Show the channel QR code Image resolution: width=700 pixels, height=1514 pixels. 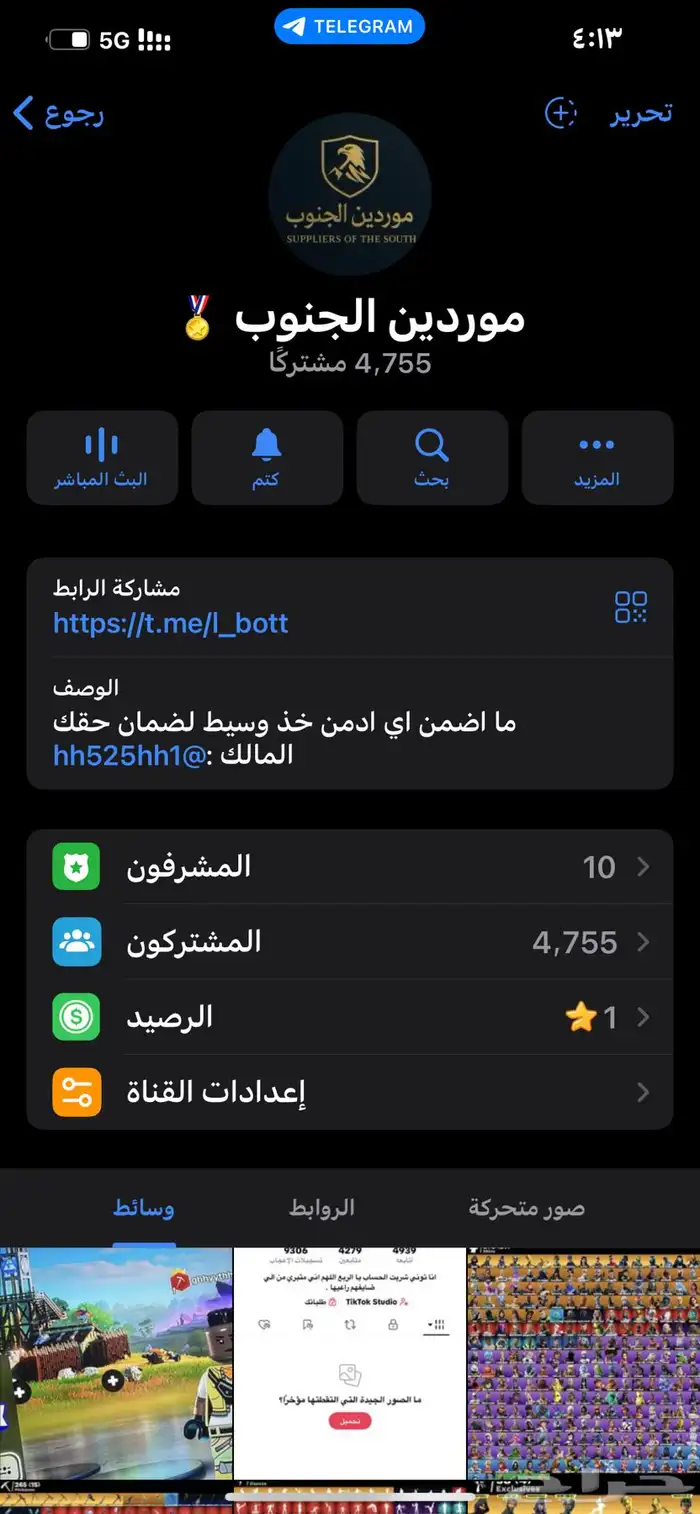(x=631, y=607)
